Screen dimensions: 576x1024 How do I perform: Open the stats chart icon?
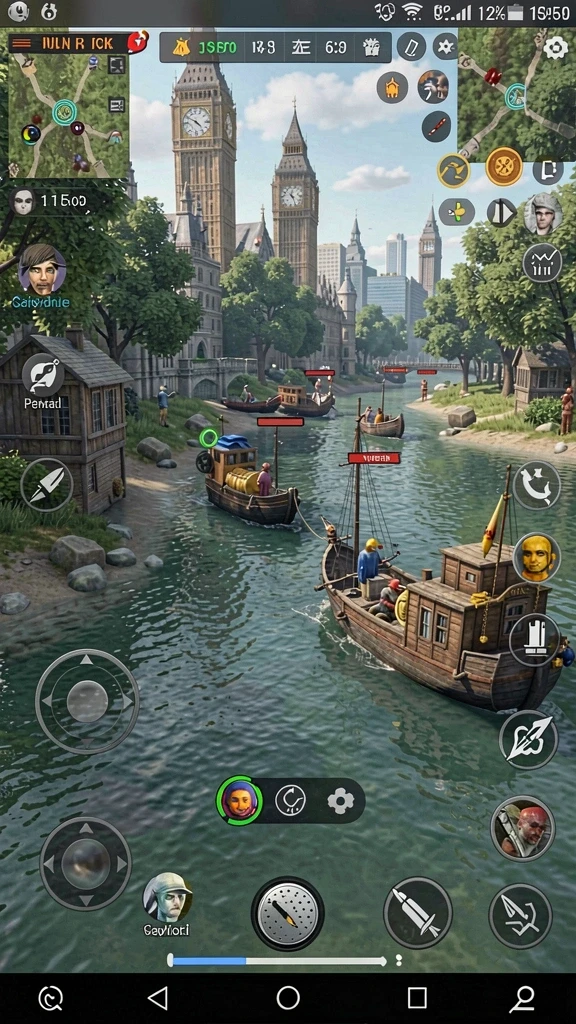click(542, 263)
